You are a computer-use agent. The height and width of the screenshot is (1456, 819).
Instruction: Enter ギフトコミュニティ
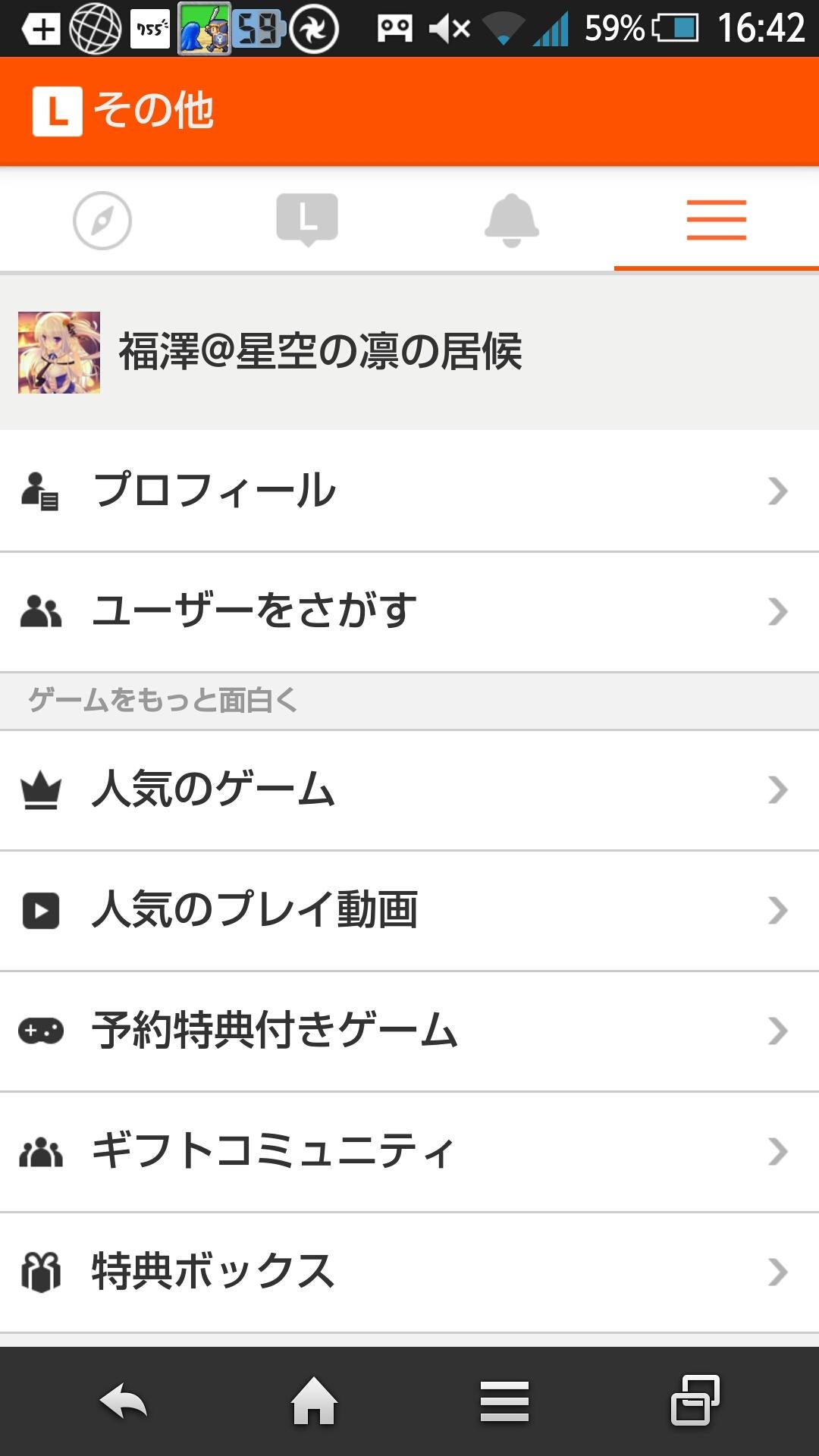click(409, 1151)
